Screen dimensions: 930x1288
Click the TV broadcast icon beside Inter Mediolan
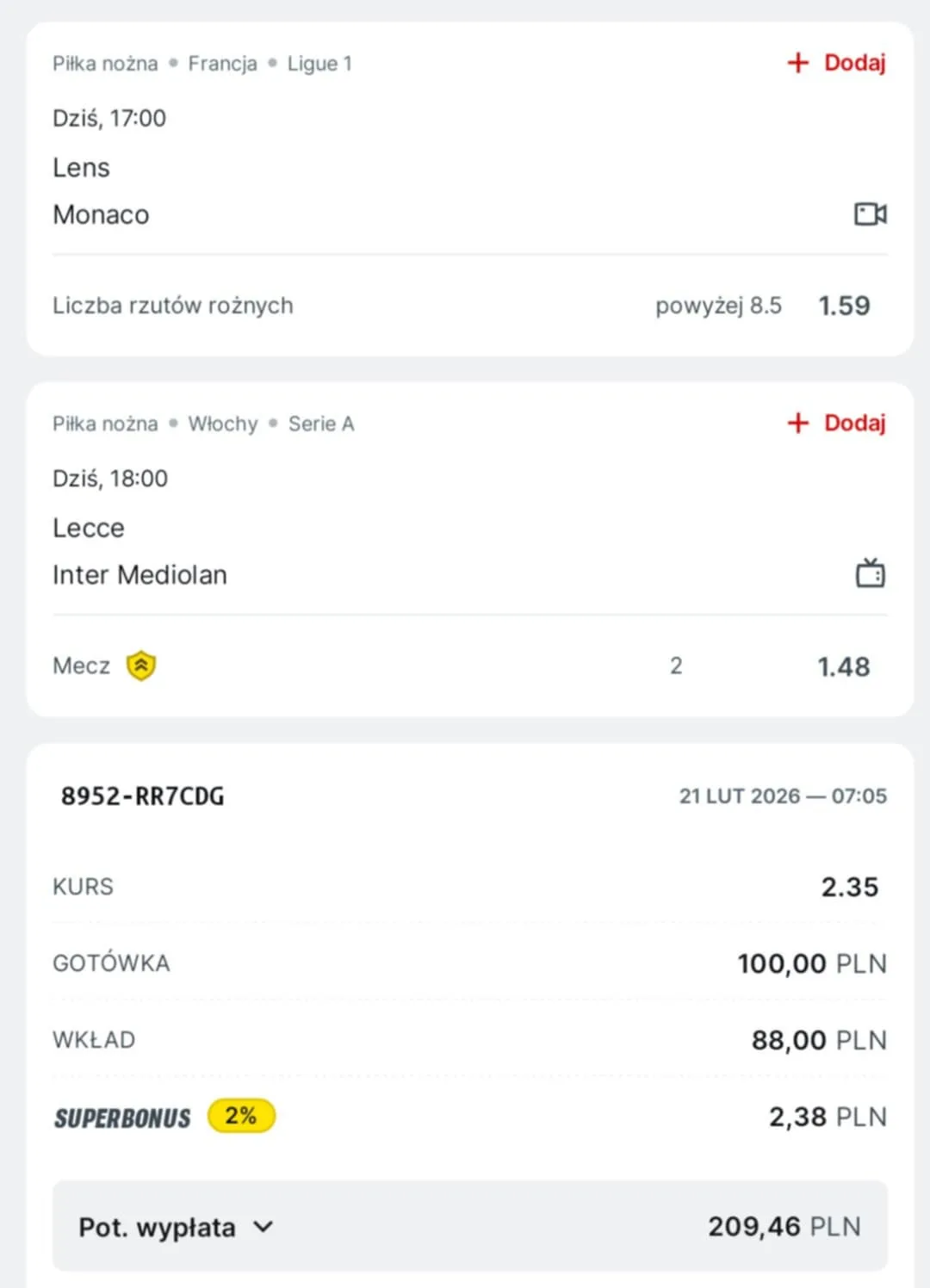click(871, 573)
